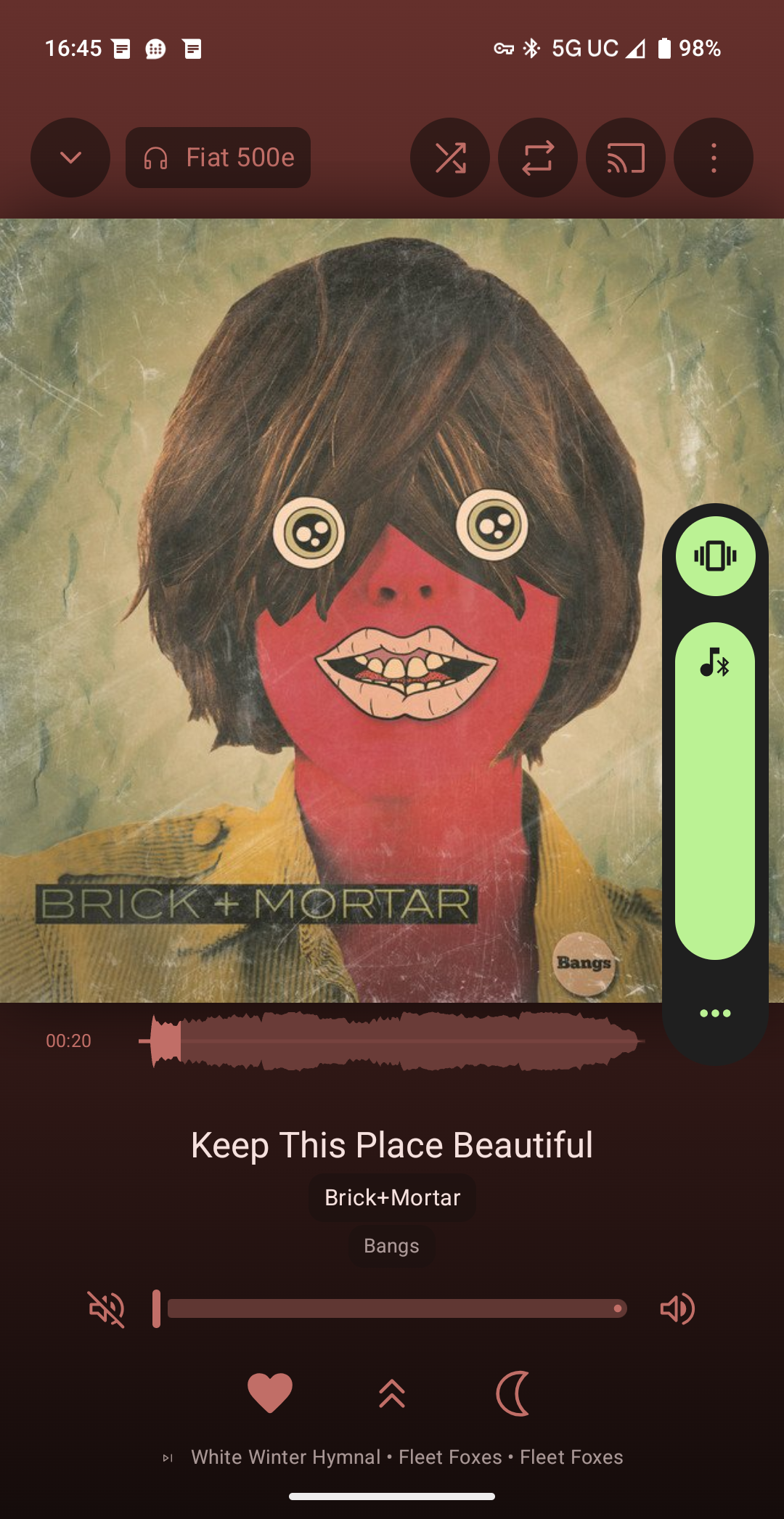
Task: Expand the queue with the up chevrons
Action: (x=392, y=1393)
